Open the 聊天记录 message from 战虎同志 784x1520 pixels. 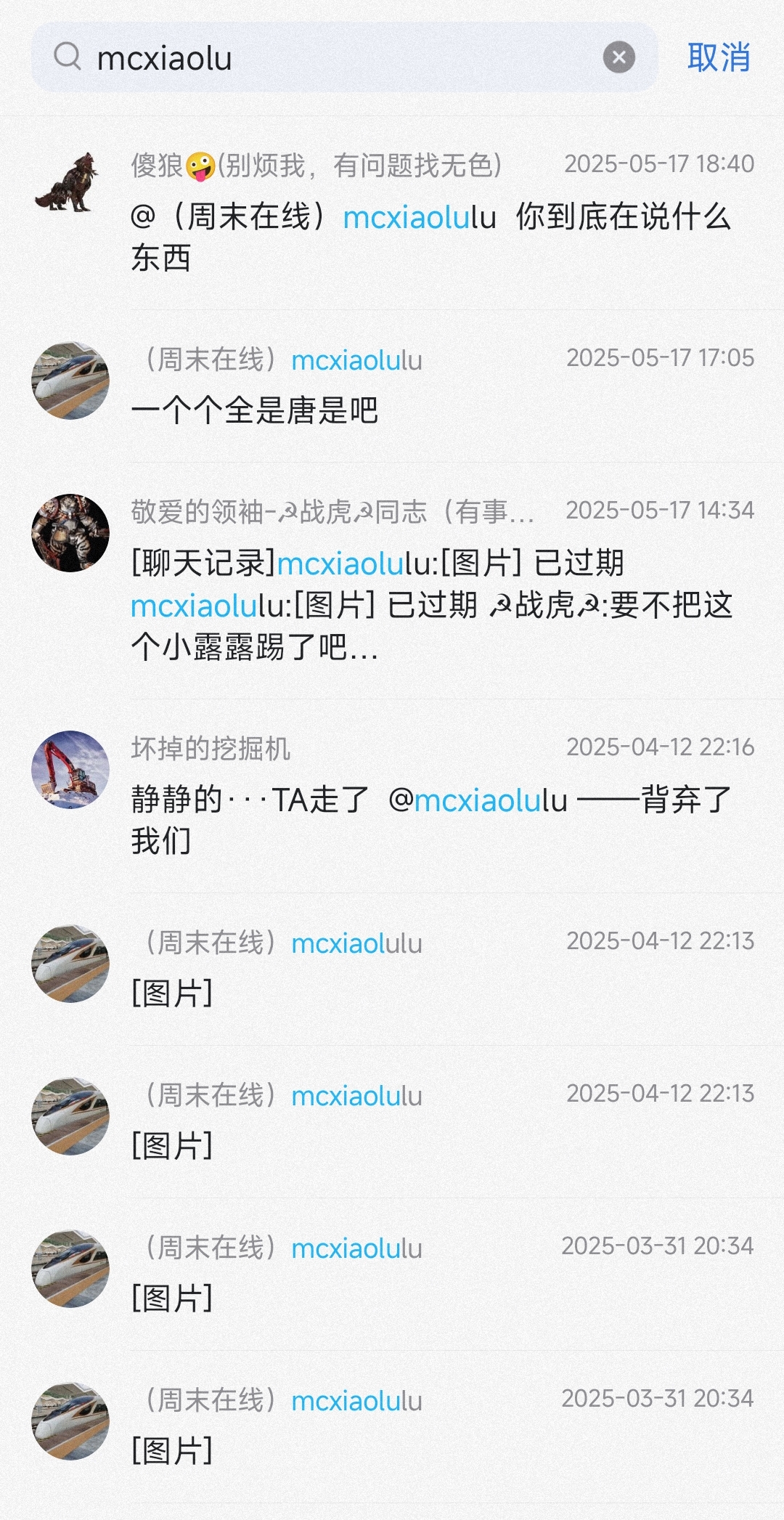pos(431,604)
